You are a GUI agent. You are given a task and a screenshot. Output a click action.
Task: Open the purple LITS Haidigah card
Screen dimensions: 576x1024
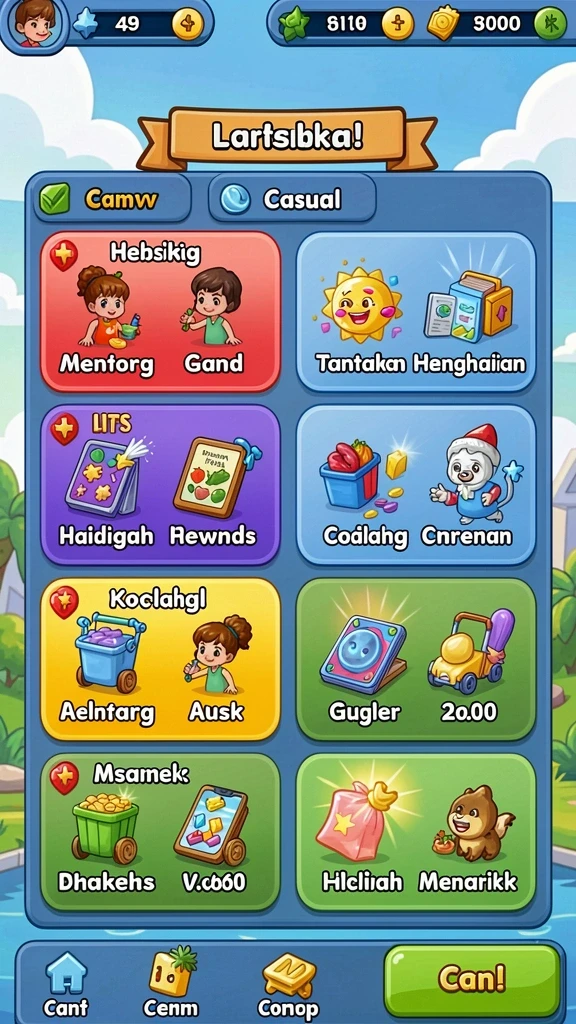(x=161, y=485)
